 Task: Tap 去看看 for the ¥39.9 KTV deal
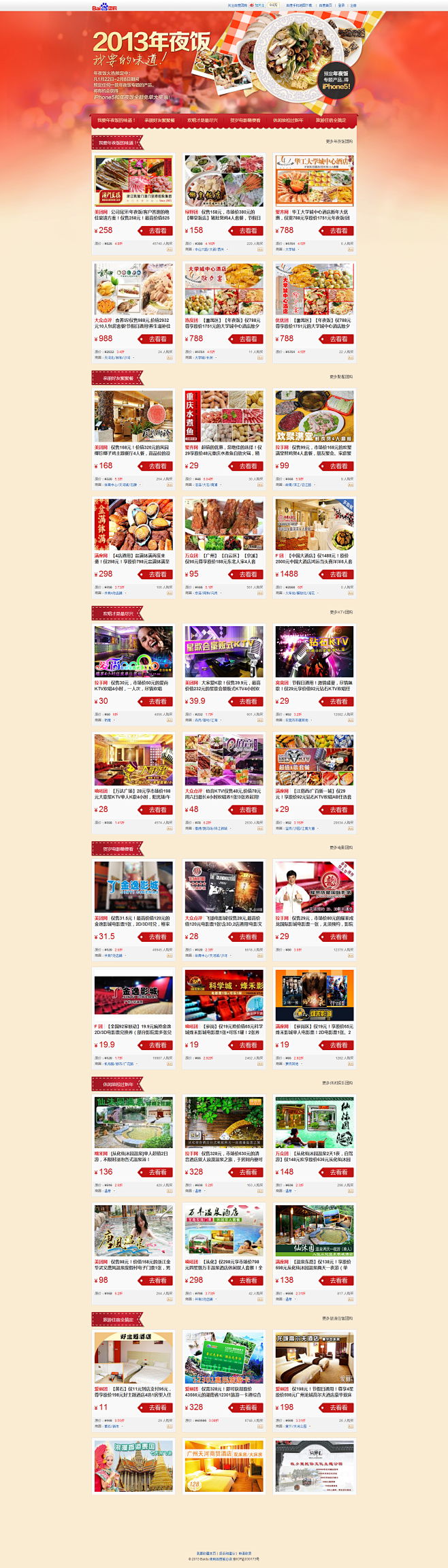point(248,702)
